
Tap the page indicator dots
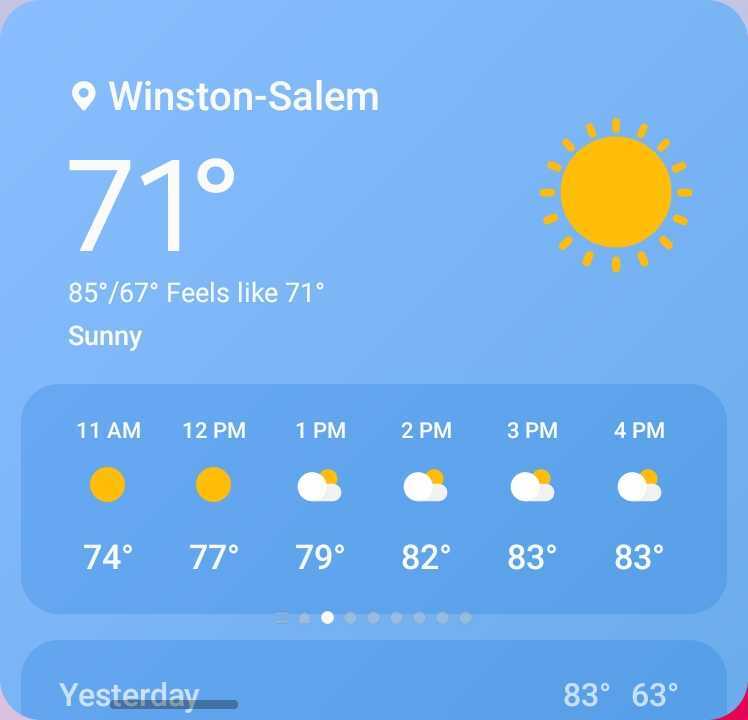(x=373, y=618)
